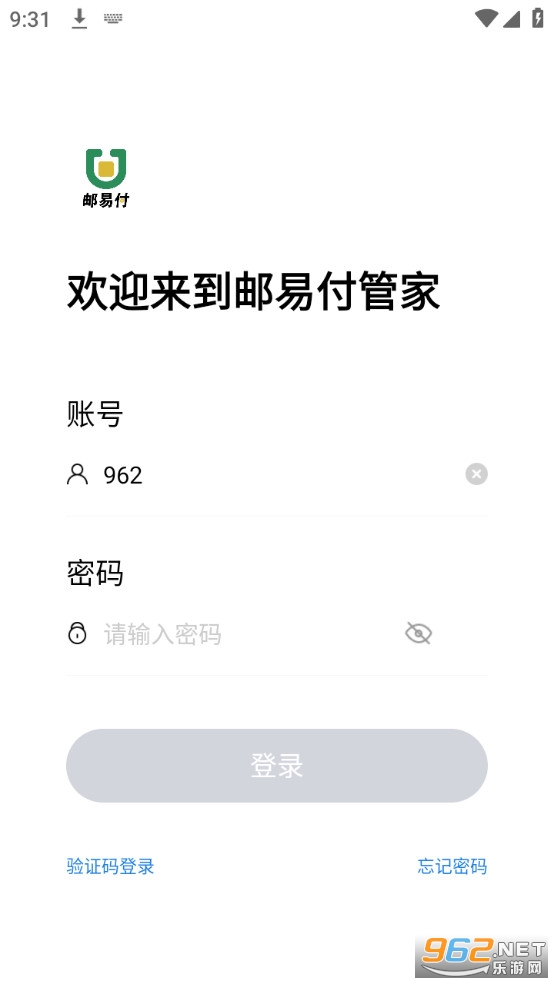
Task: Focus the account number field containing 962
Action: pyautogui.click(x=277, y=474)
